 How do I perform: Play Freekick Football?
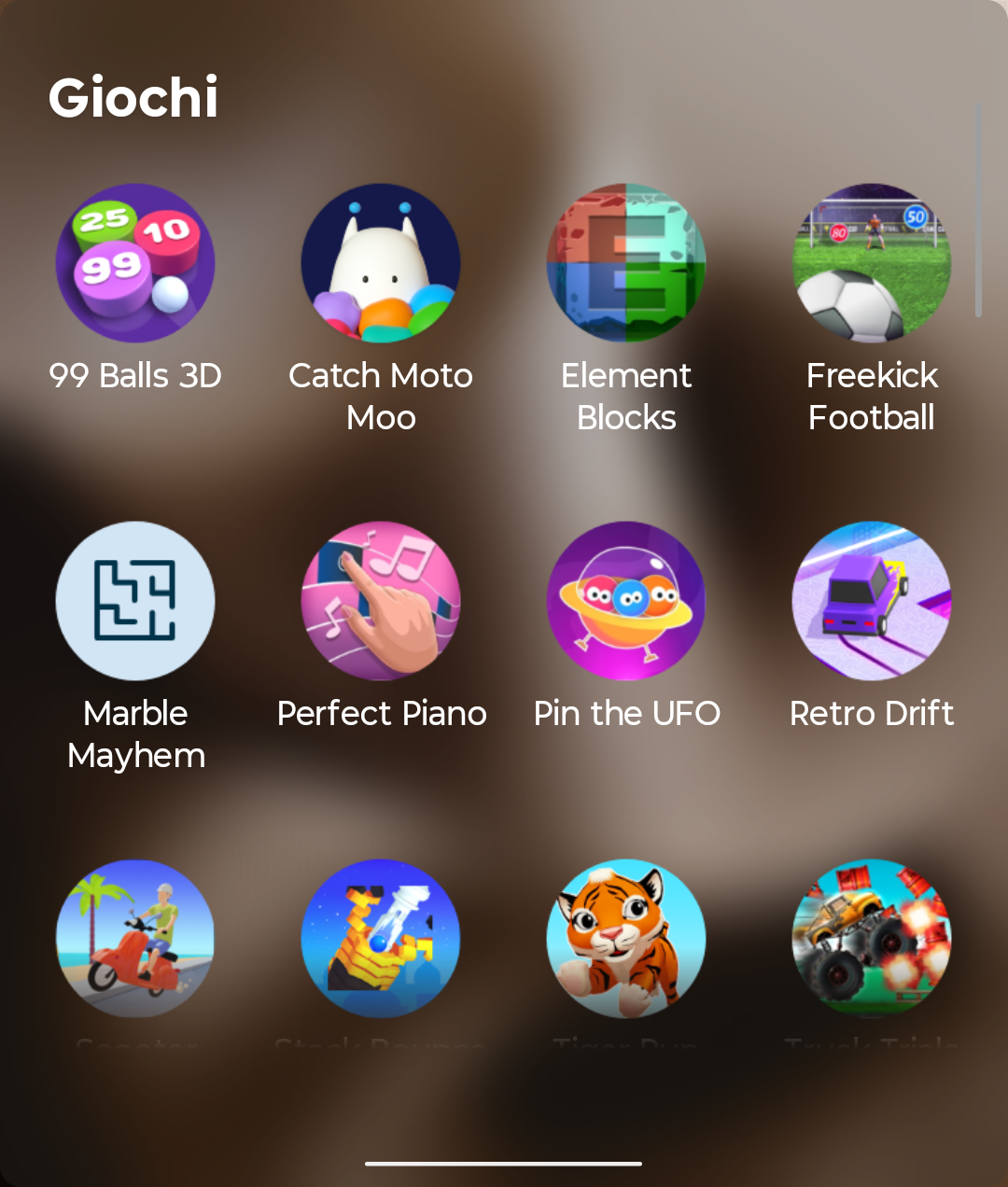872,263
